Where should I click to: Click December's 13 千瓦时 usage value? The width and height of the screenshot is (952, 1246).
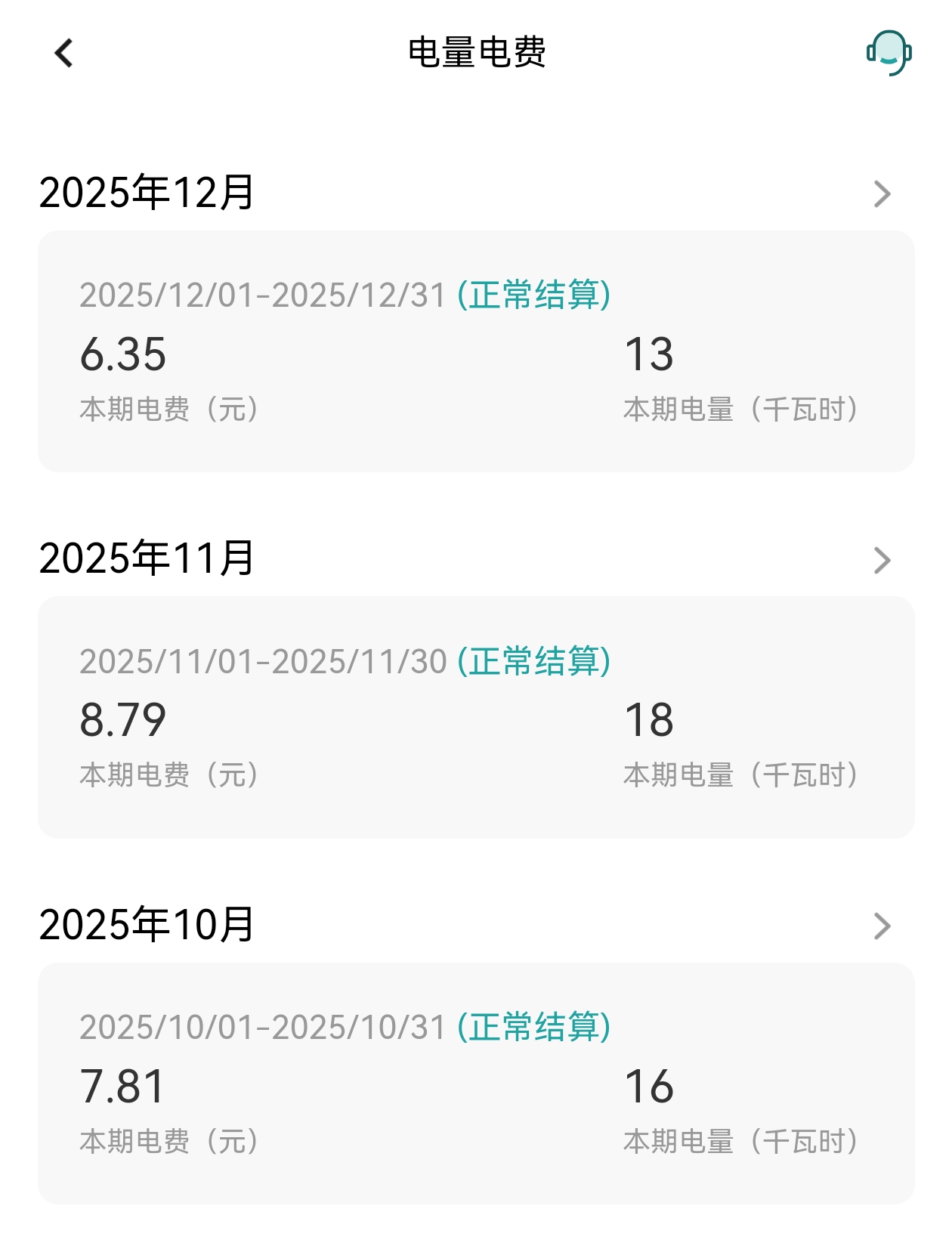point(651,357)
